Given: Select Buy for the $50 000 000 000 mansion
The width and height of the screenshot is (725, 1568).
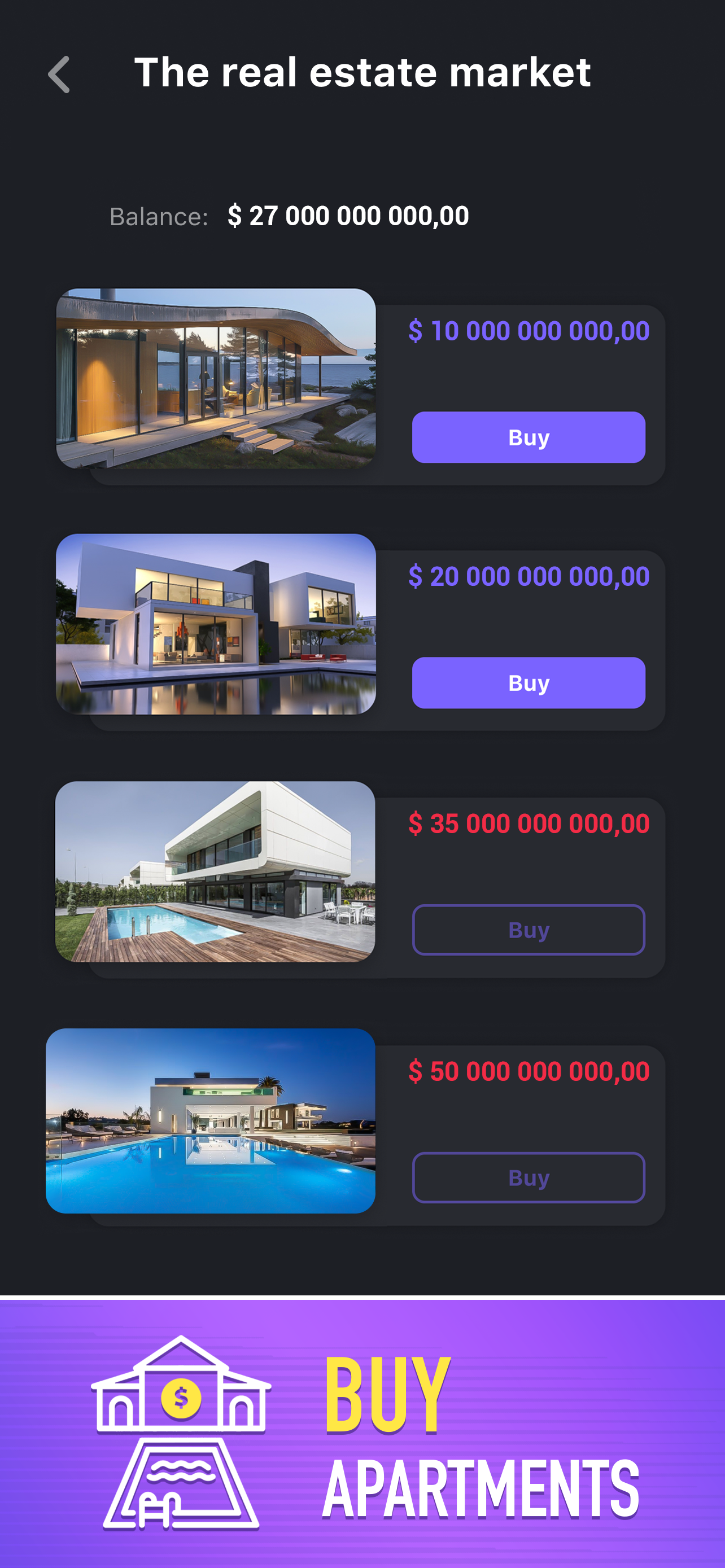Looking at the screenshot, I should (x=528, y=1177).
